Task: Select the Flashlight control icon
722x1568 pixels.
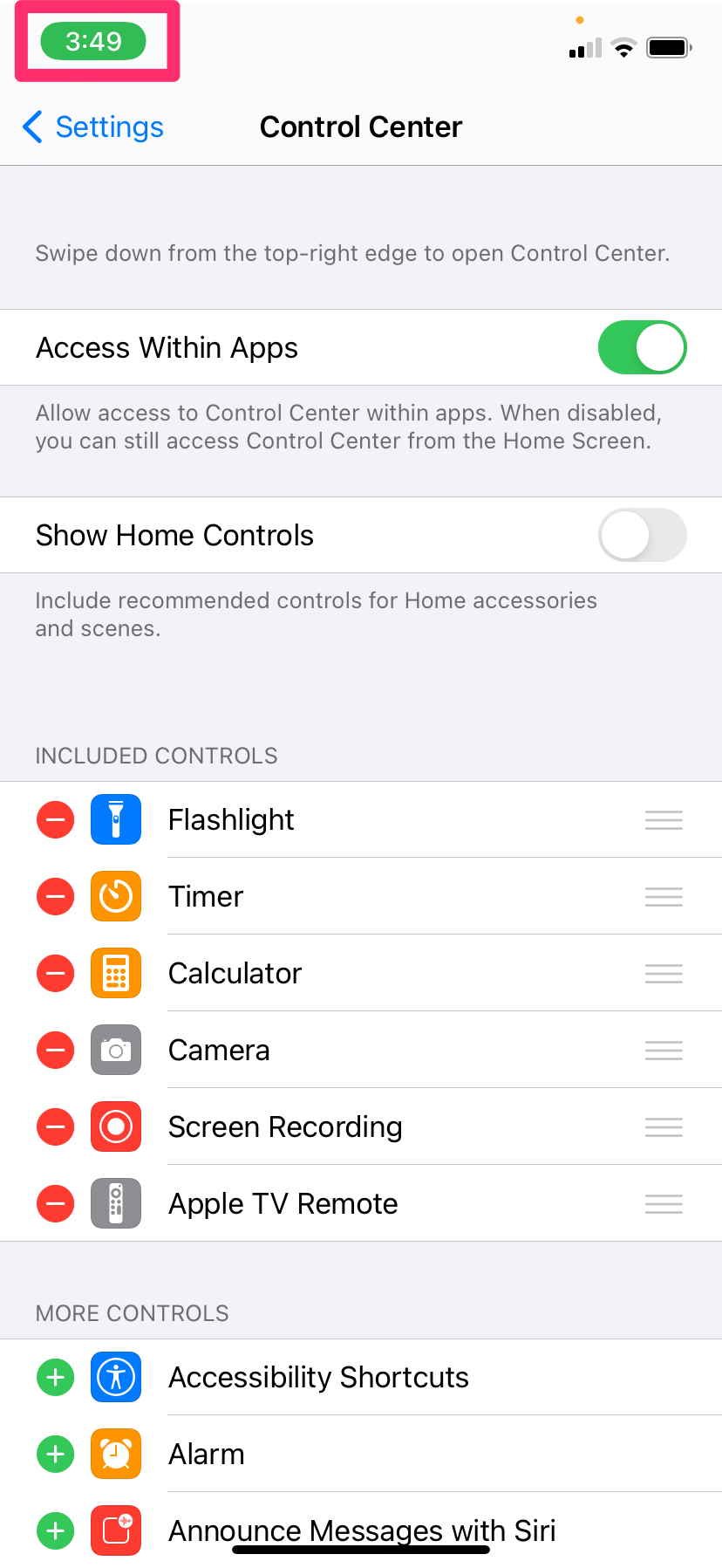Action: [x=116, y=819]
